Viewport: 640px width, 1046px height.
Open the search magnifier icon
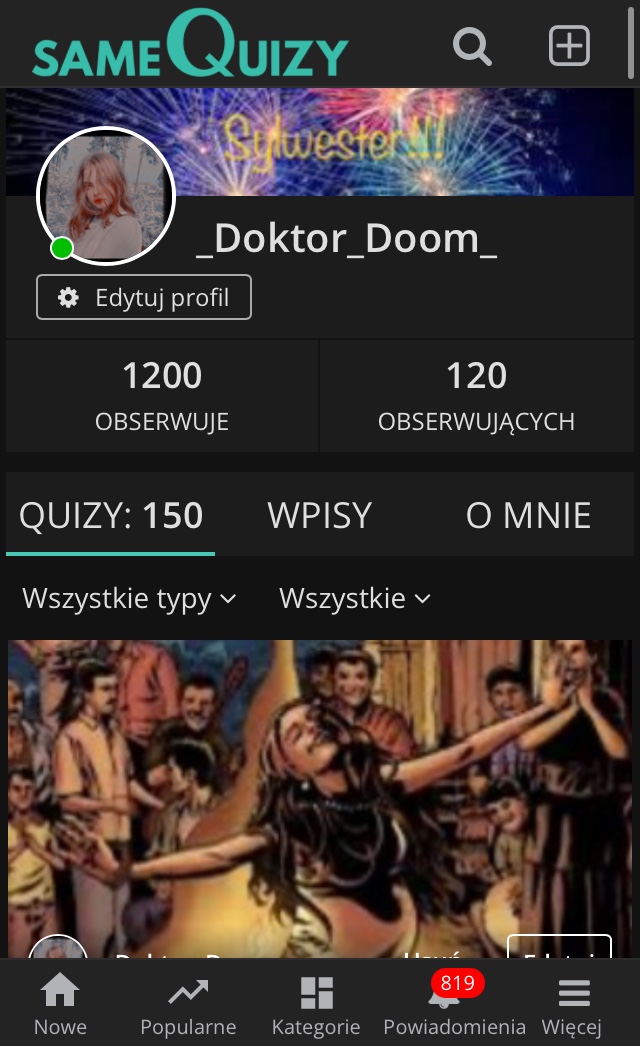coord(472,46)
